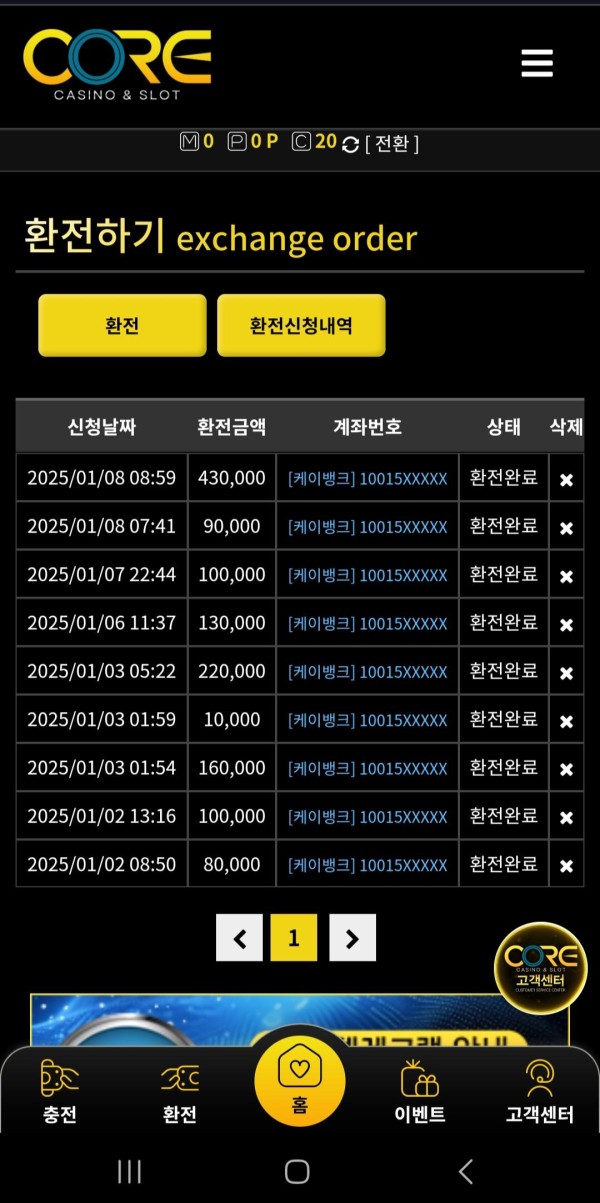Go to the 홈 tab
Screen dimensions: 600x1203
(300, 1082)
